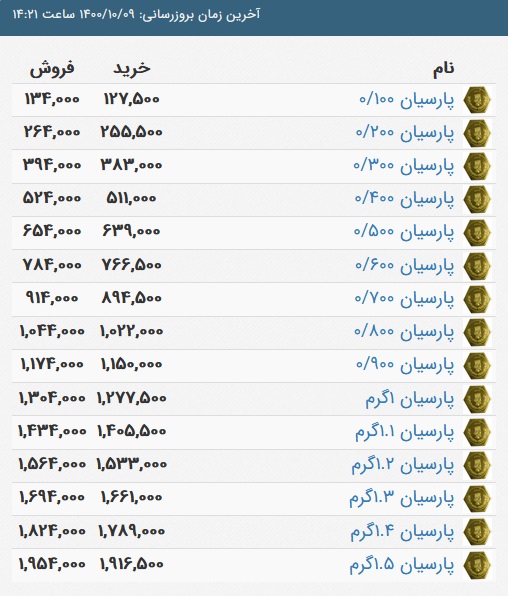The image size is (508, 596).
Task: View details for پارسیان ۱.۳گرم
Action: point(402,498)
